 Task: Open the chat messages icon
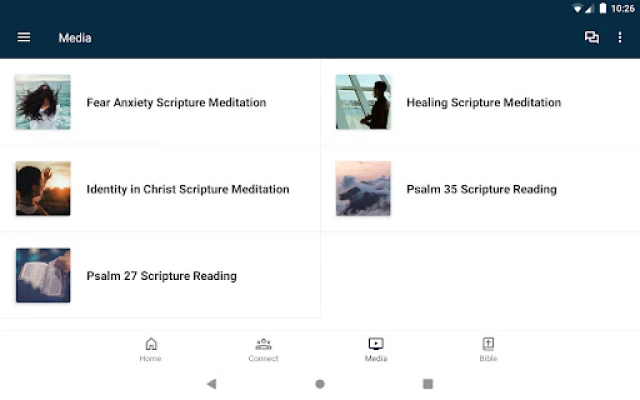pyautogui.click(x=591, y=38)
